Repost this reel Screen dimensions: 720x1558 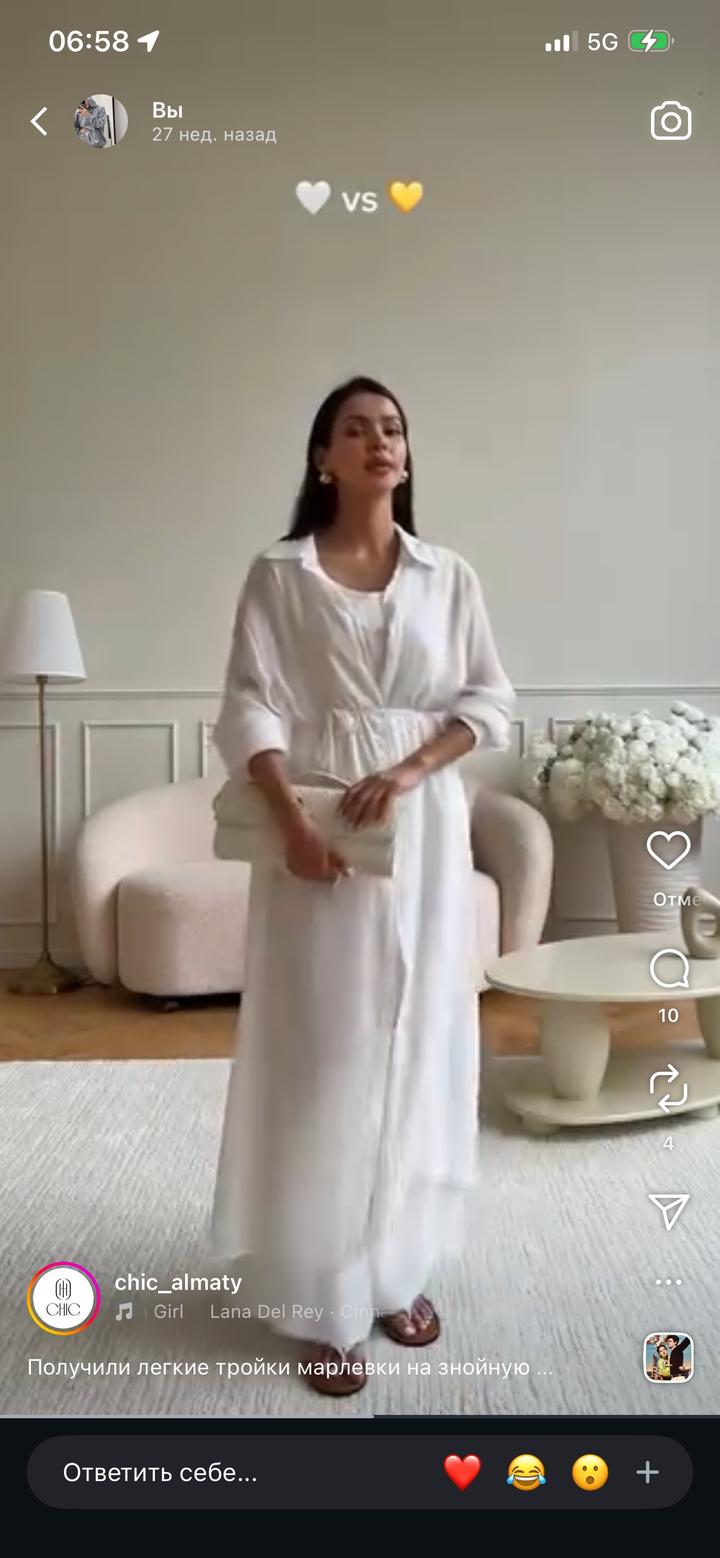[x=668, y=1089]
